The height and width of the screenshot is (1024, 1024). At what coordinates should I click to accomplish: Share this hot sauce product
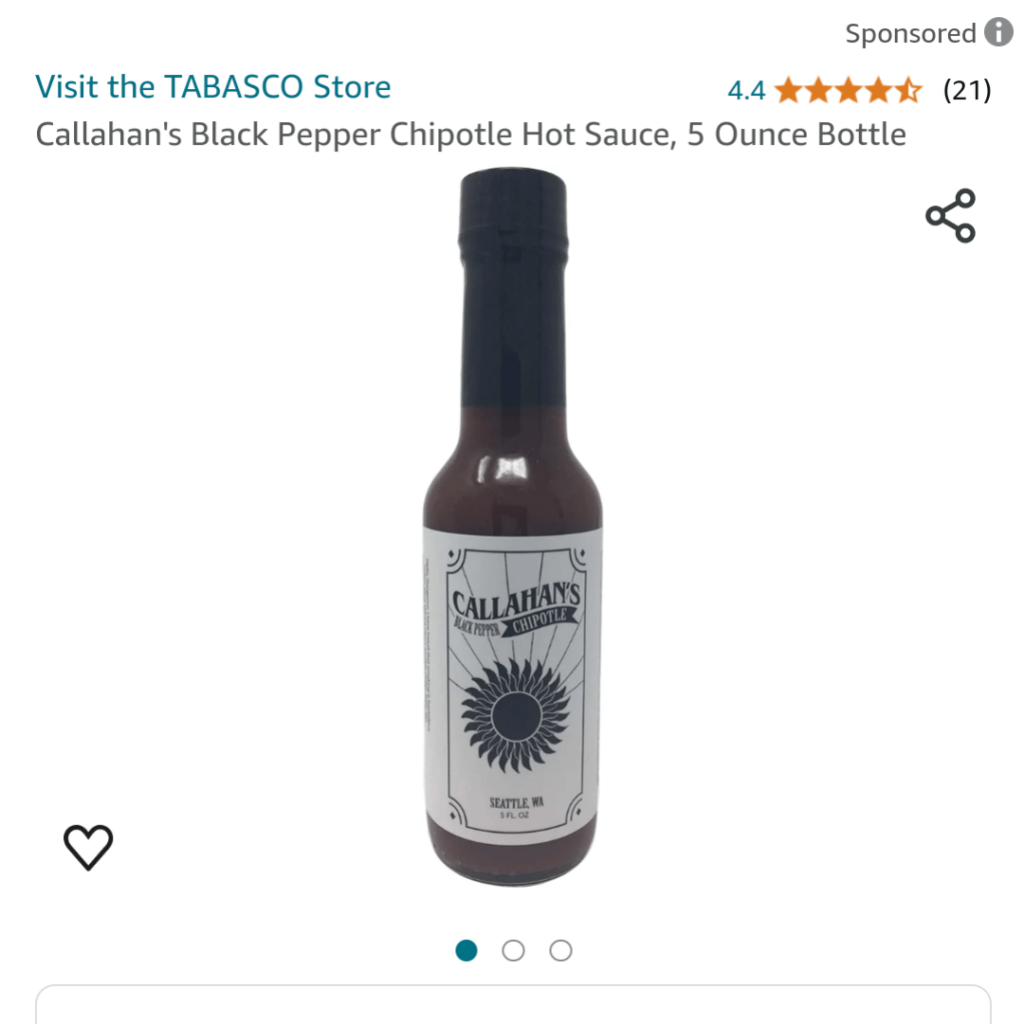pyautogui.click(x=950, y=215)
